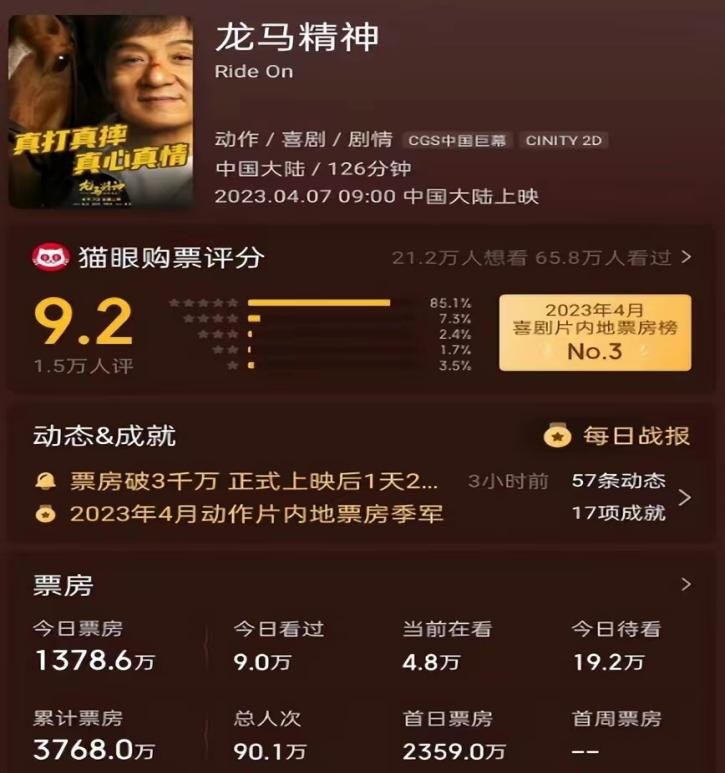Screen dimensions: 725x773
Task: Click the one-star icon in the distribution list
Action: point(230,364)
